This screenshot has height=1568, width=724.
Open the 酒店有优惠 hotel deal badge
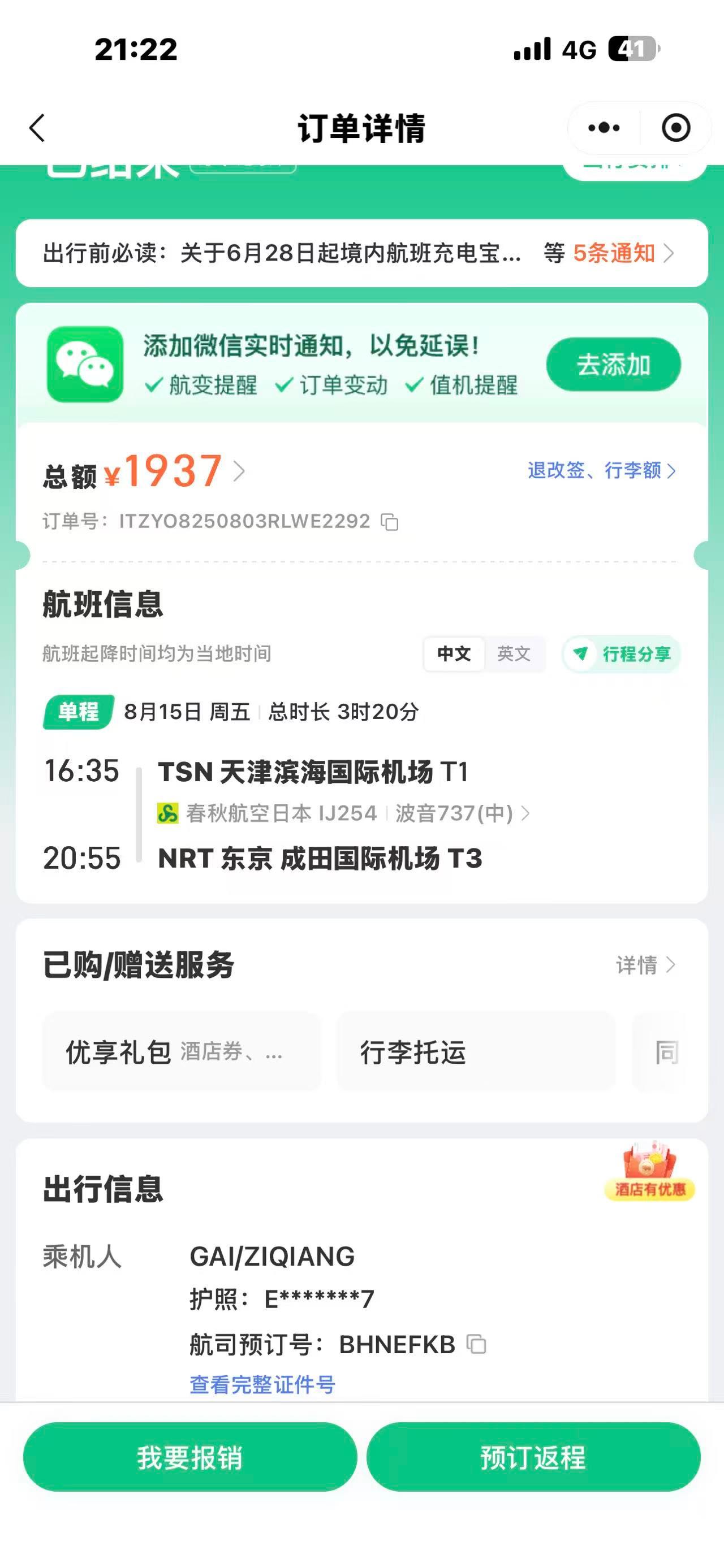[x=649, y=1173]
